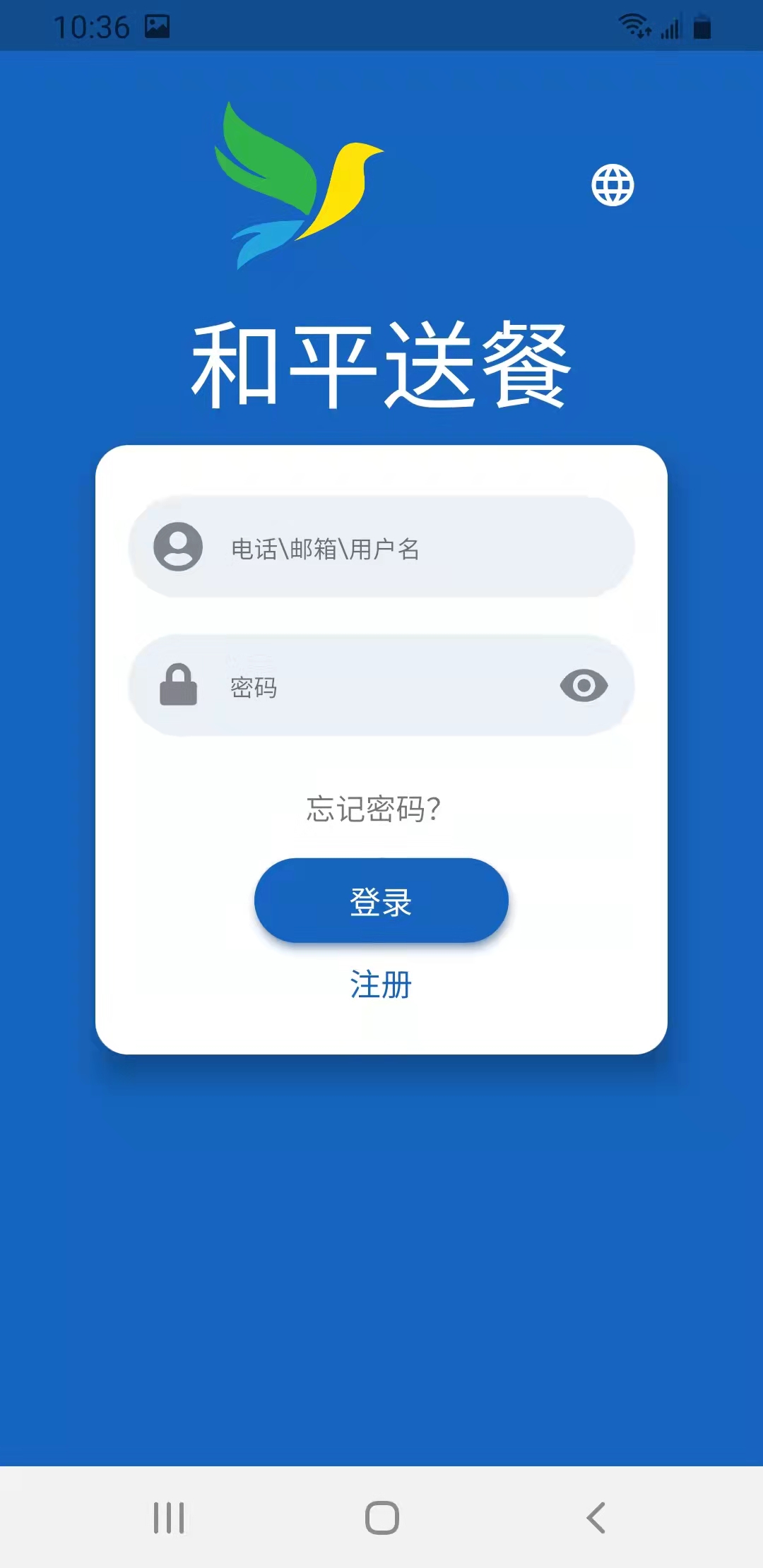This screenshot has height=1568, width=763.
Task: Go back using the system back button
Action: (x=596, y=1517)
